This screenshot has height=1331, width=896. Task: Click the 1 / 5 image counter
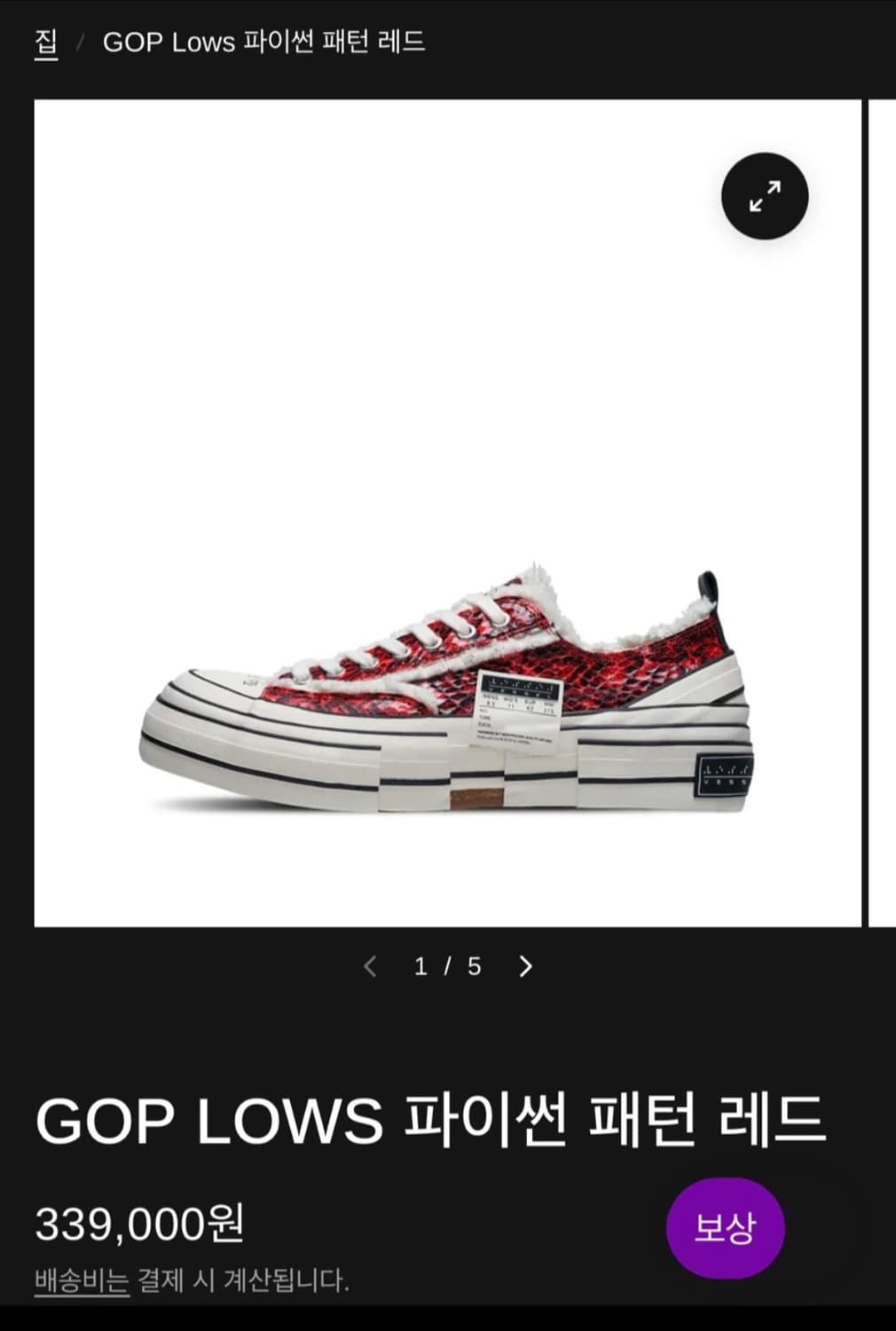click(447, 967)
